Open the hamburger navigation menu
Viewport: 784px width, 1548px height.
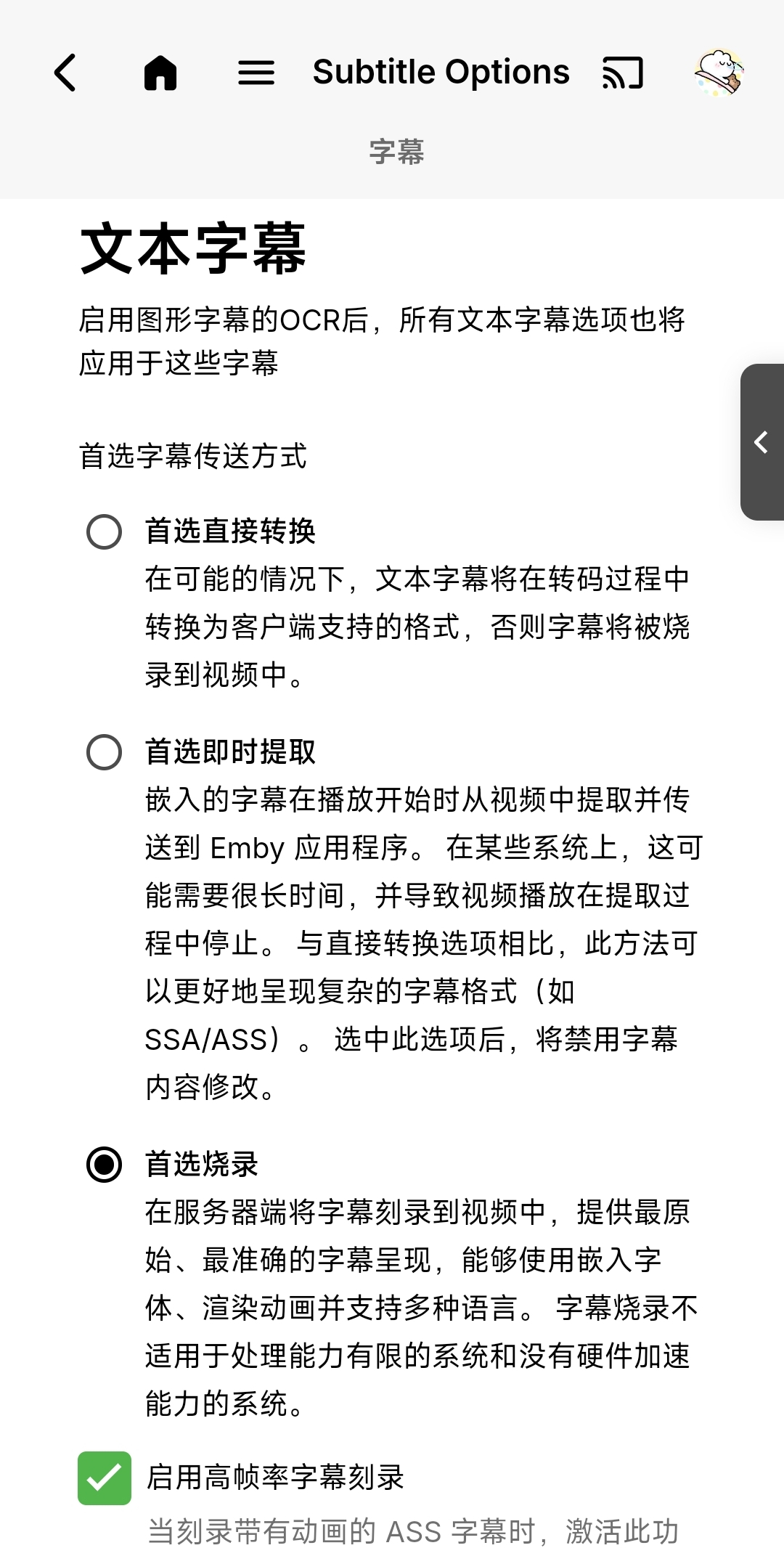256,73
